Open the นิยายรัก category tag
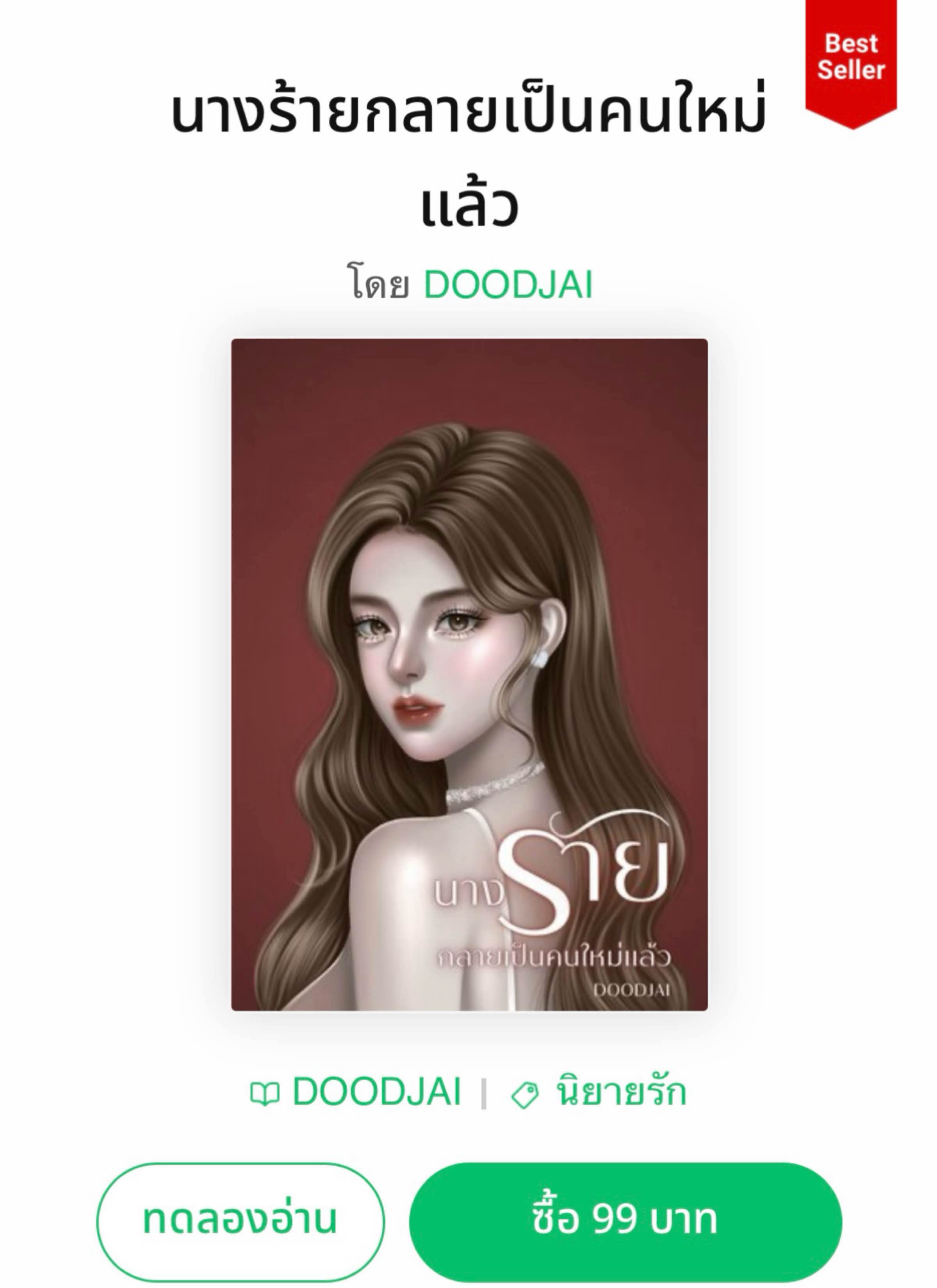This screenshot has height=1288, width=937. [620, 1092]
